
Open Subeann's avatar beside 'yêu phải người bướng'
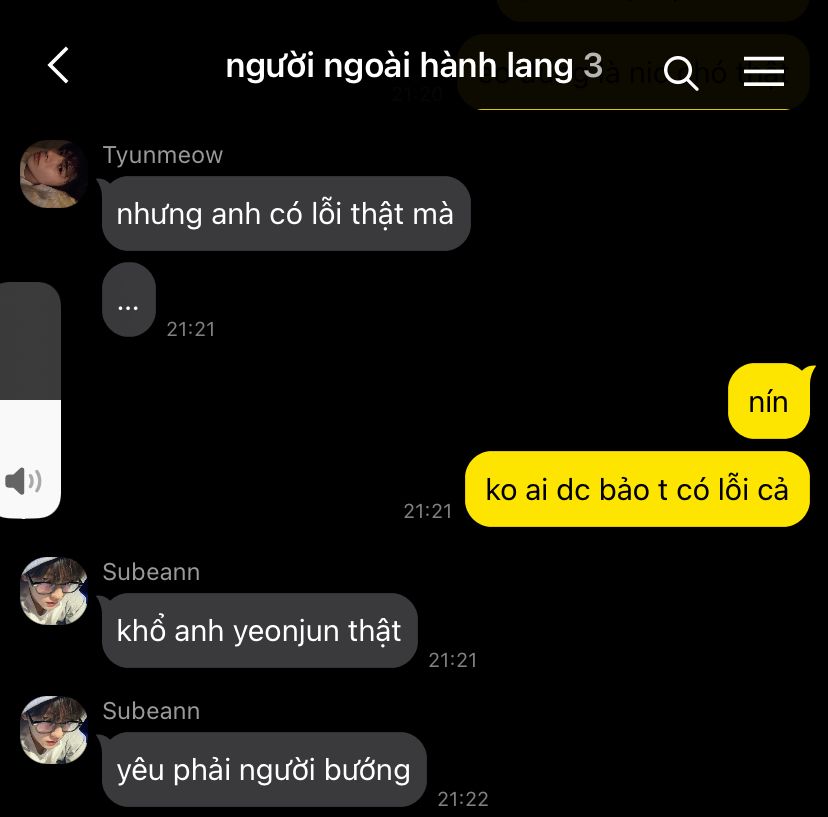[x=54, y=730]
